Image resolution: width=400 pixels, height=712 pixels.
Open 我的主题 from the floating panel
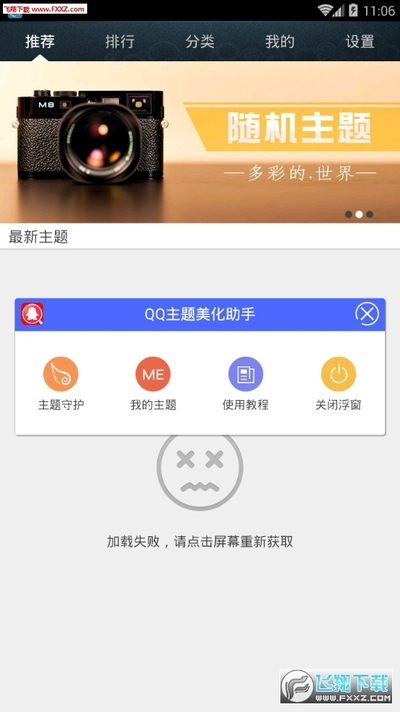coord(153,384)
